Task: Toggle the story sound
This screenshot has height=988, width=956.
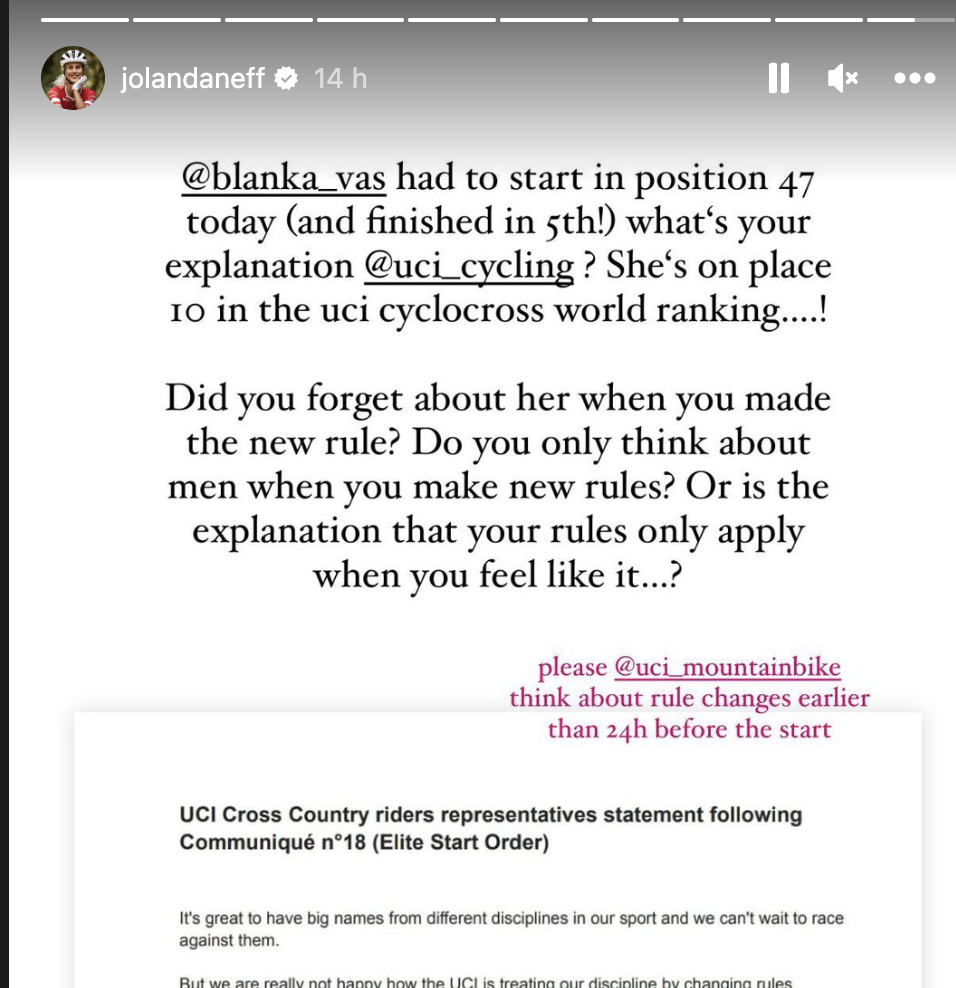Action: [842, 78]
